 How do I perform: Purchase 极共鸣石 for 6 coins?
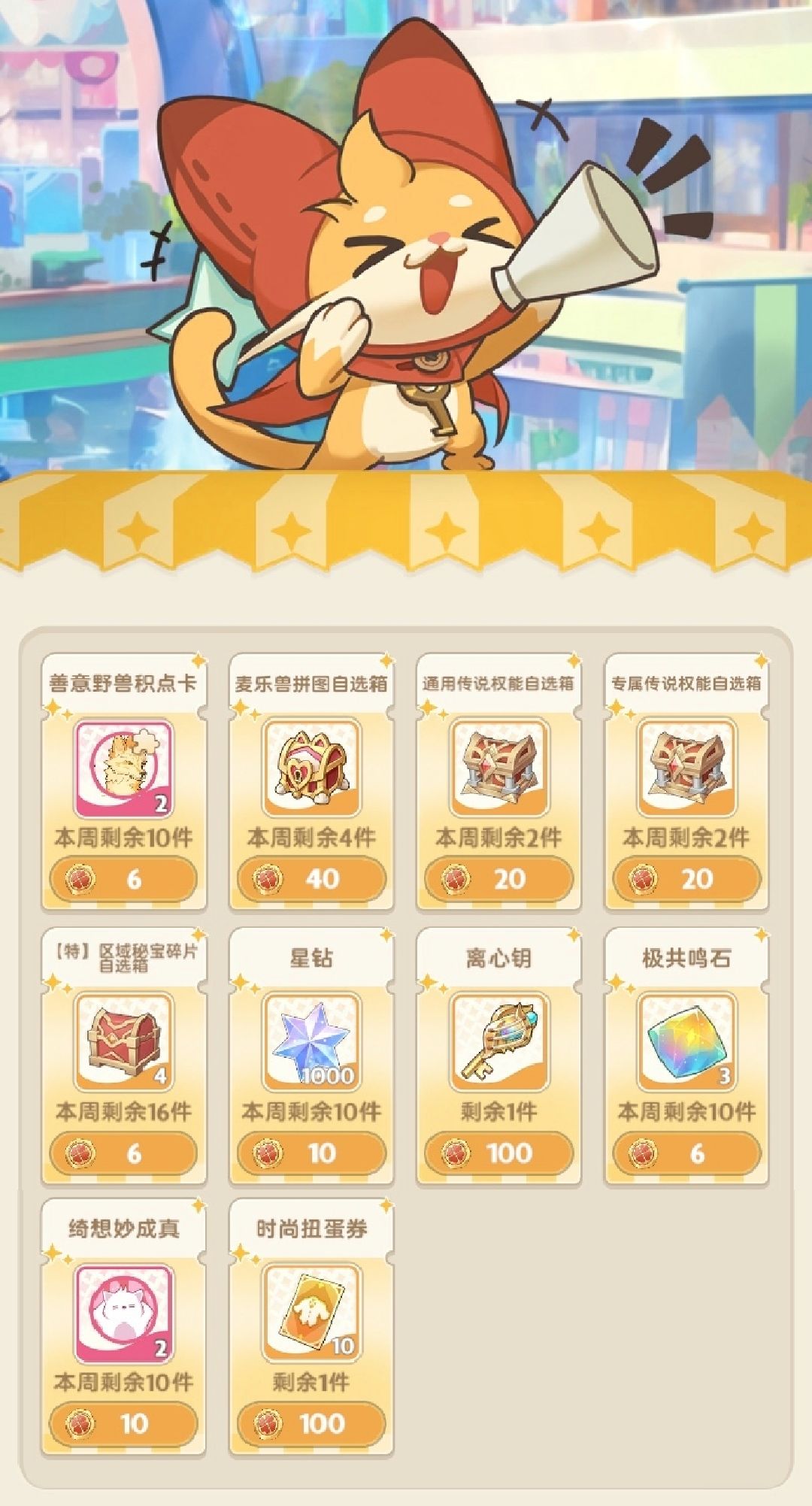[686, 1153]
